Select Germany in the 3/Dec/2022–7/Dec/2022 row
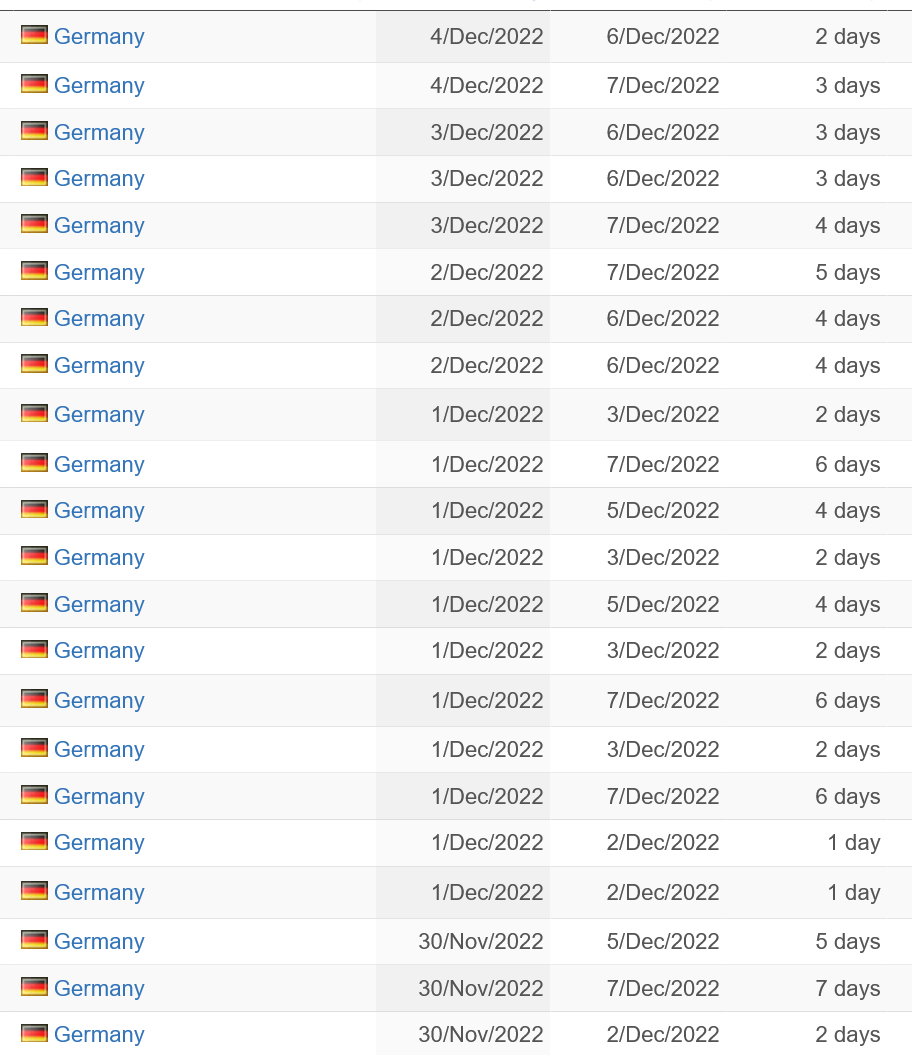920x1063 pixels. point(99,226)
